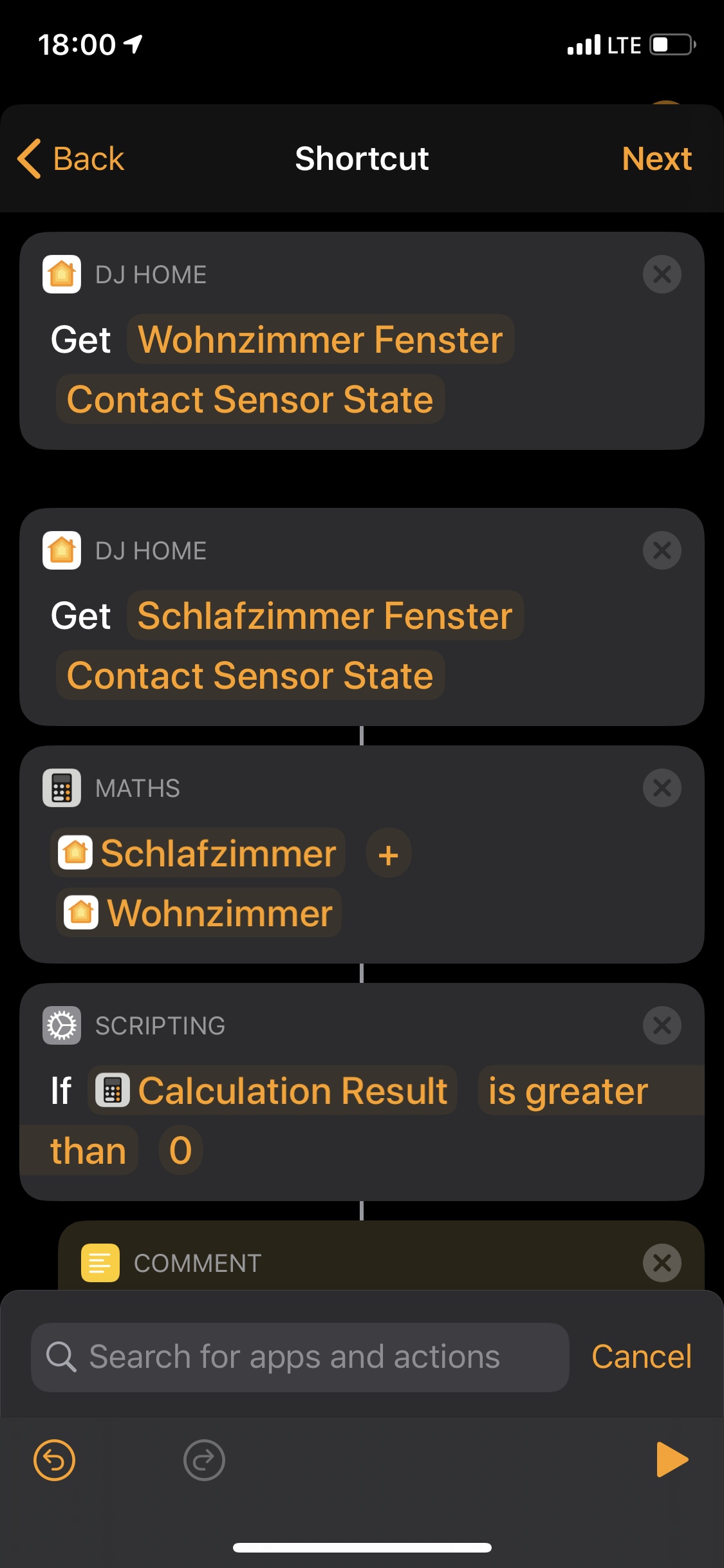This screenshot has width=724, height=1568.
Task: Remove the Comment action
Action: [662, 1263]
